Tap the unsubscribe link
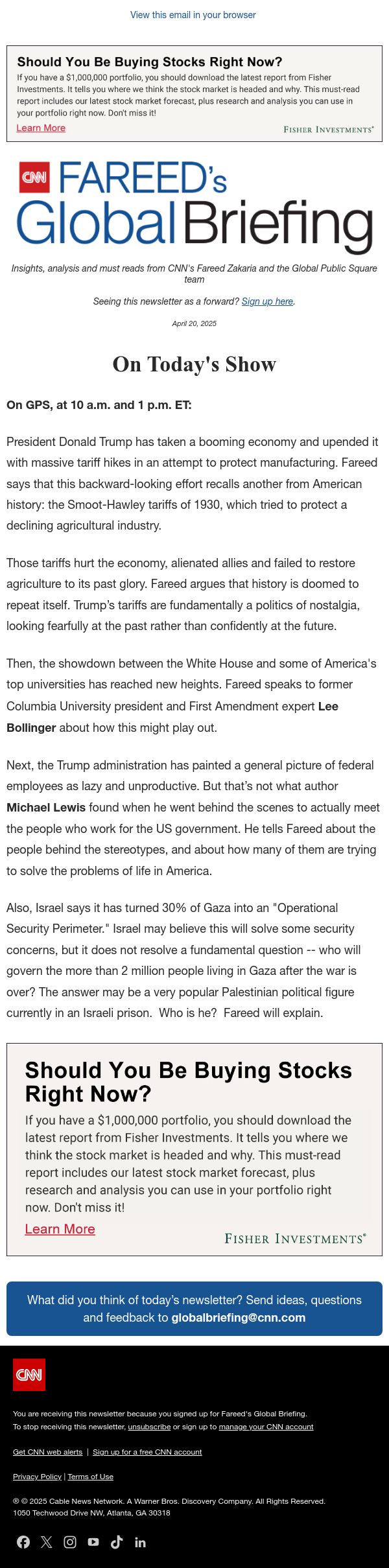This screenshot has height=1568, width=389. pos(149,1426)
